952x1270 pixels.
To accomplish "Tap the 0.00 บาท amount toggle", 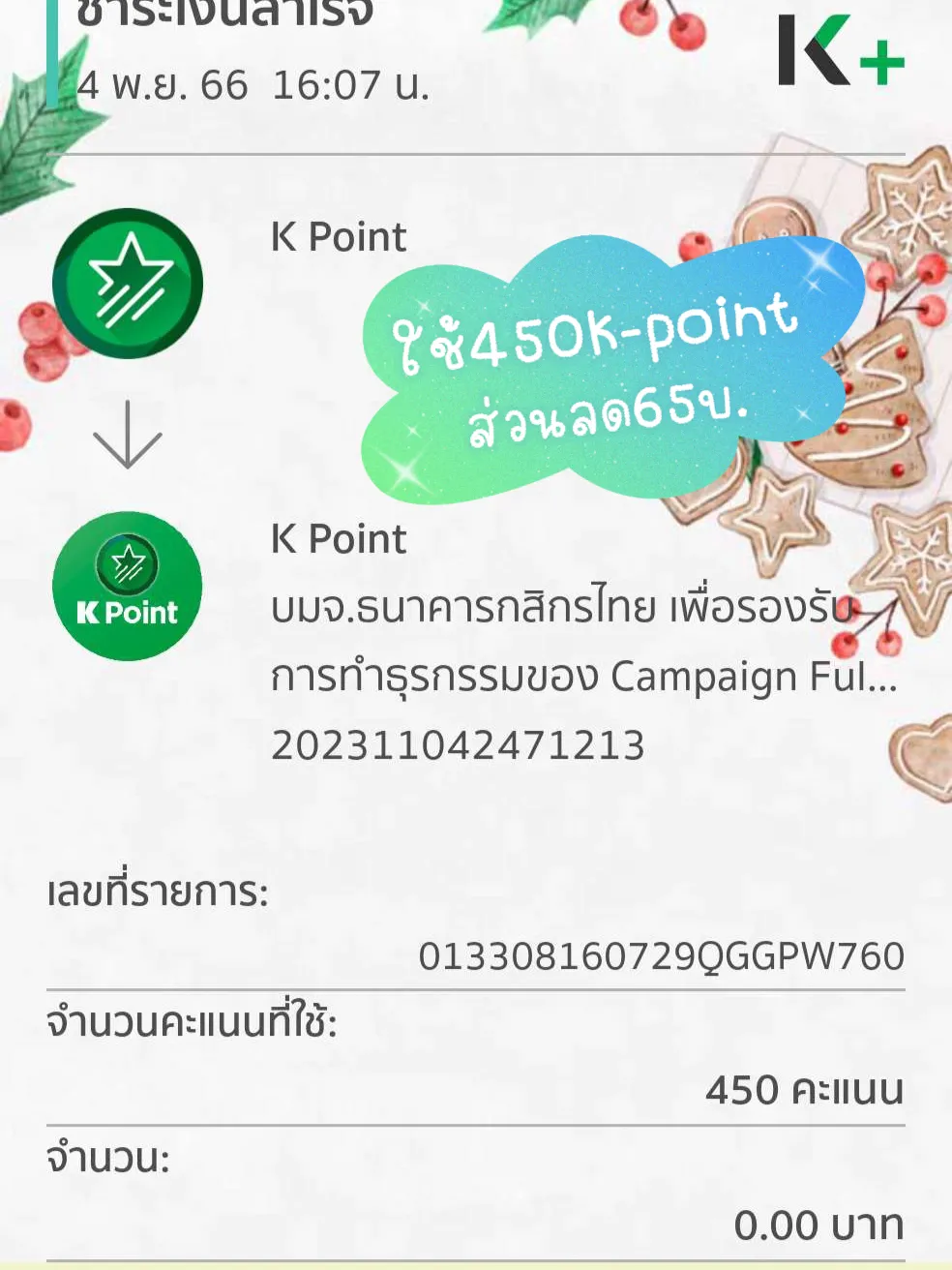I will (818, 1224).
